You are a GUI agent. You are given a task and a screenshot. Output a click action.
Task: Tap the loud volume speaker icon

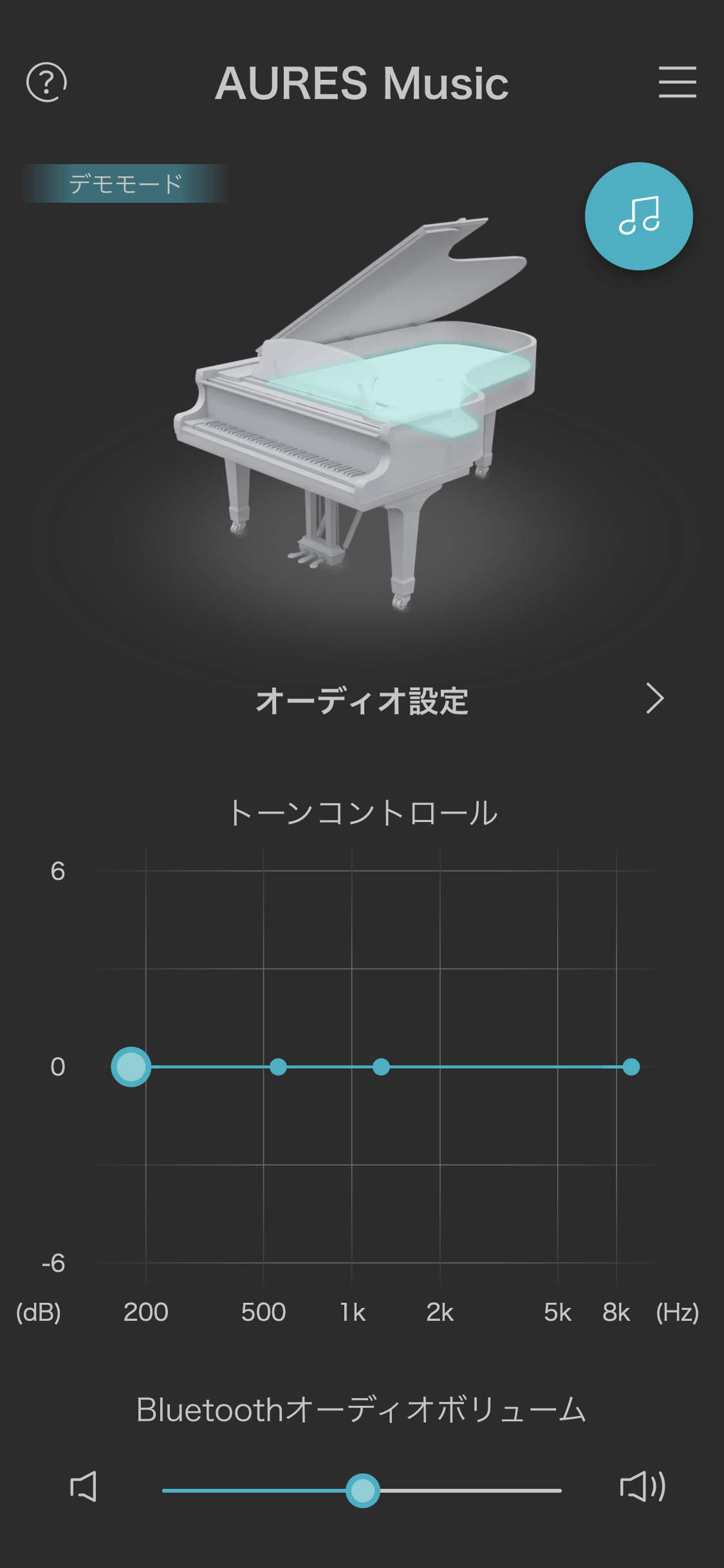pyautogui.click(x=642, y=1486)
